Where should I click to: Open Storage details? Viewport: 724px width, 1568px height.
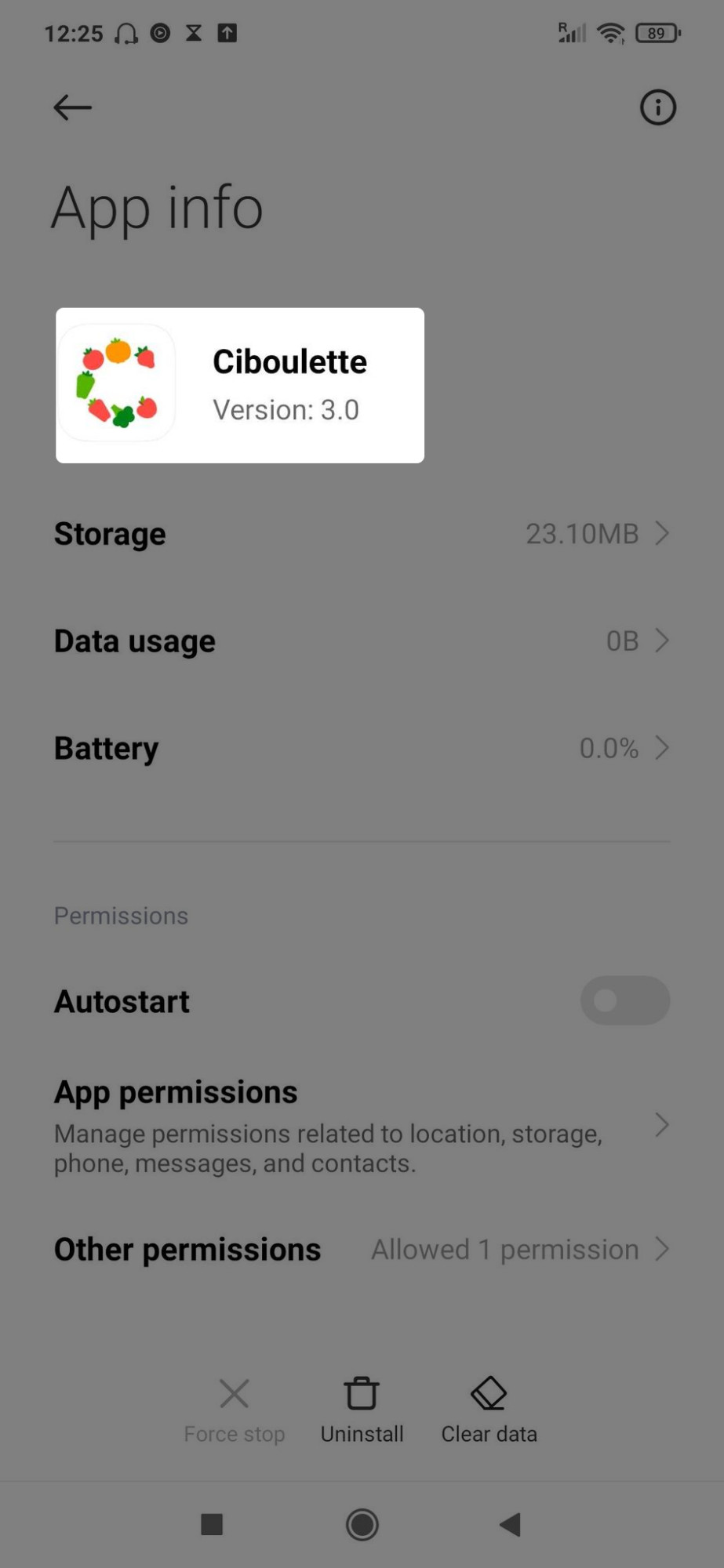pos(362,534)
